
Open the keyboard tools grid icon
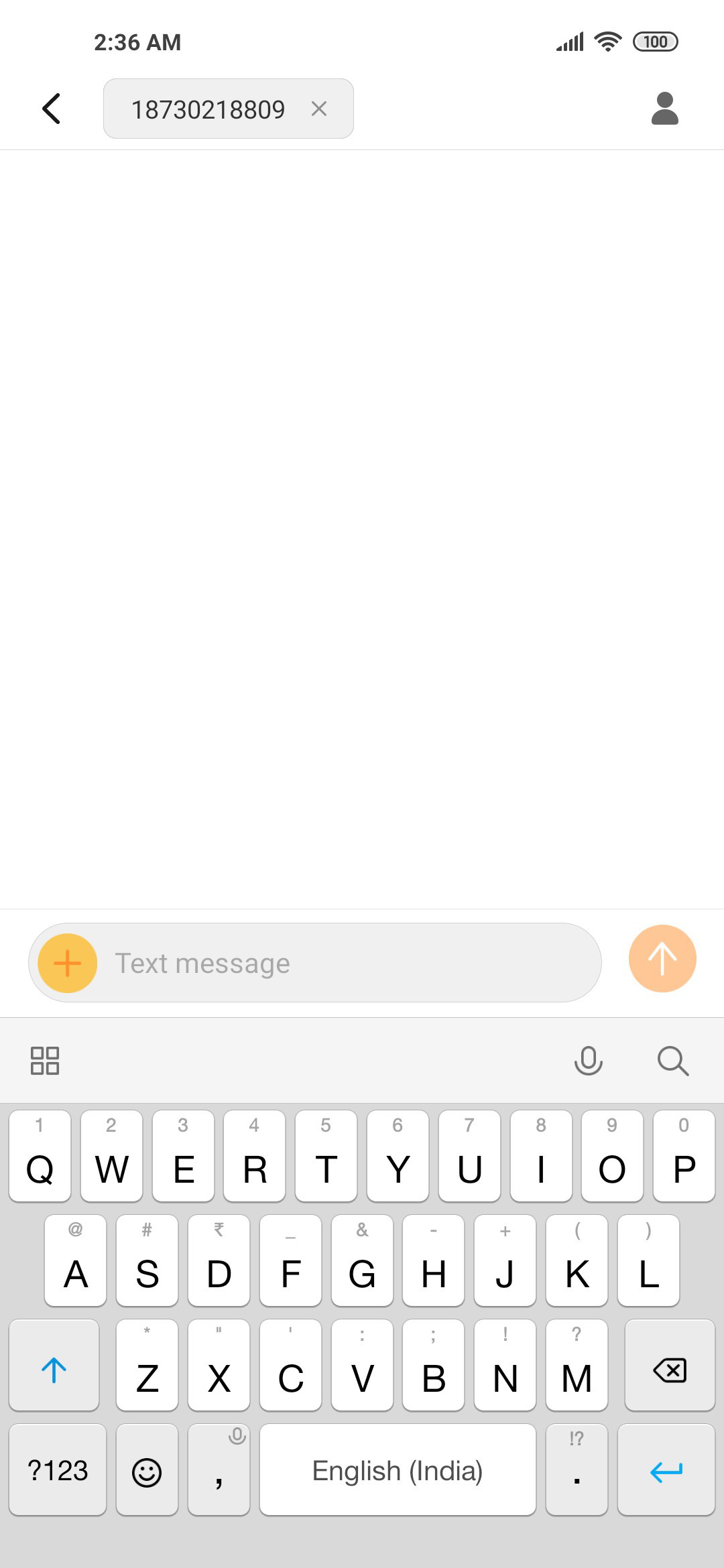click(45, 1061)
